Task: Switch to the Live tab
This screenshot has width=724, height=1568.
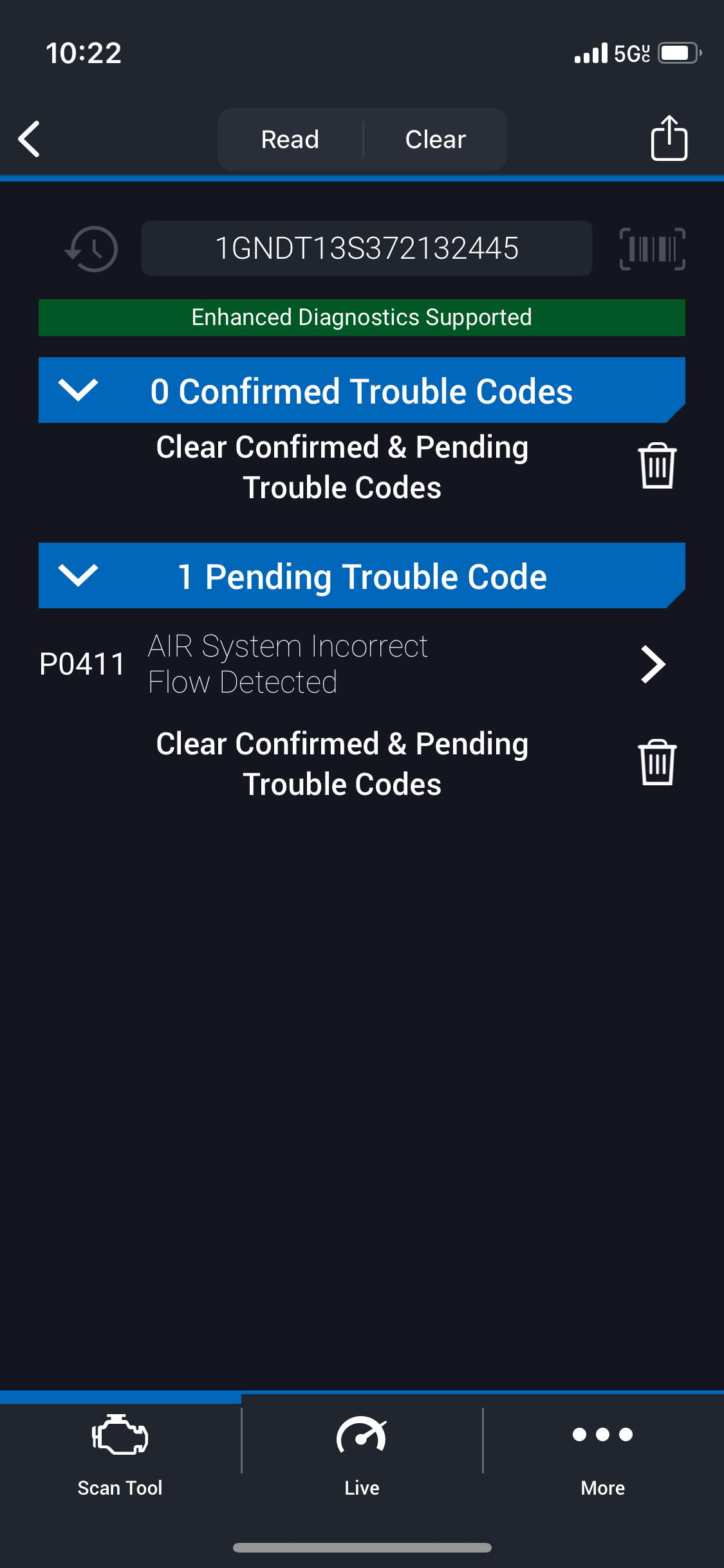Action: pos(362,1455)
